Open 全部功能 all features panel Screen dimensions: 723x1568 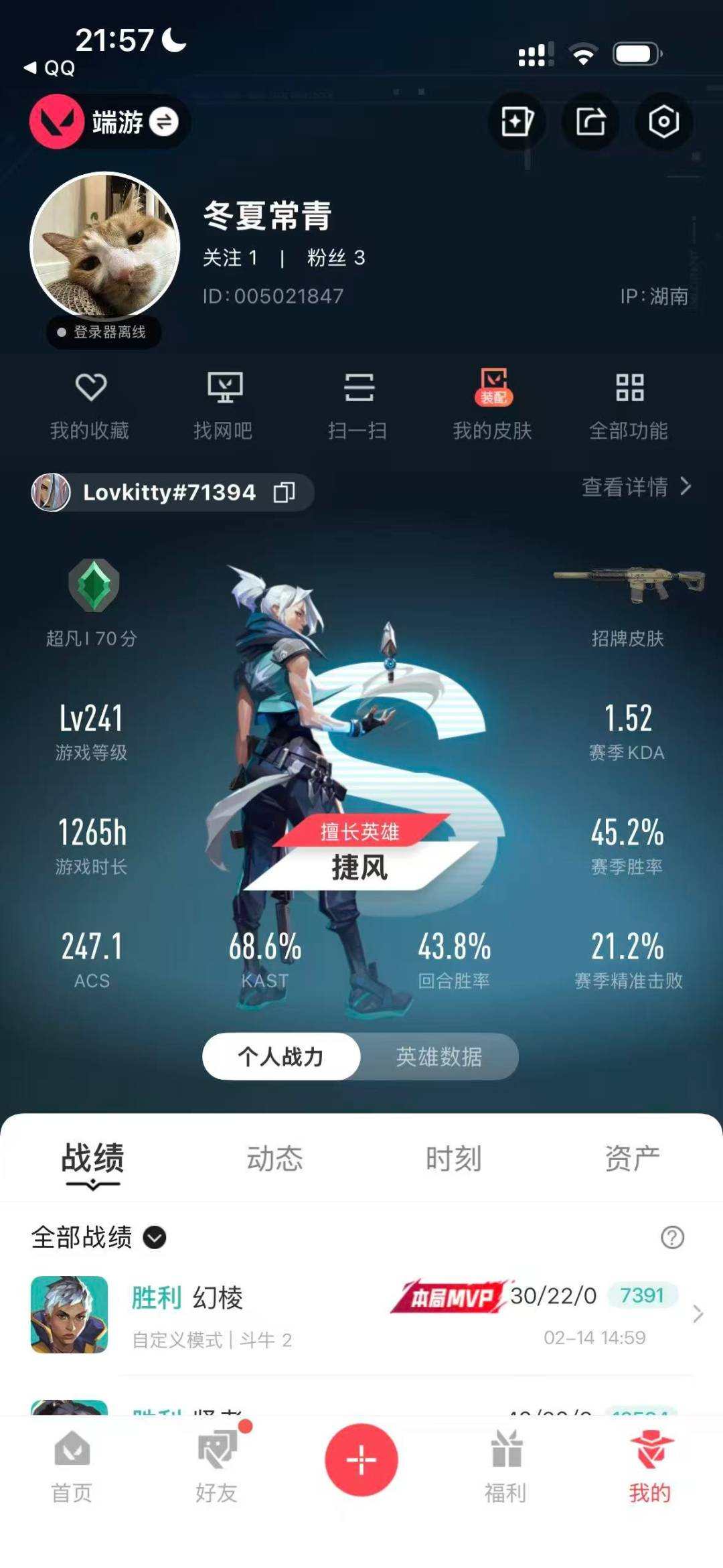(630, 403)
